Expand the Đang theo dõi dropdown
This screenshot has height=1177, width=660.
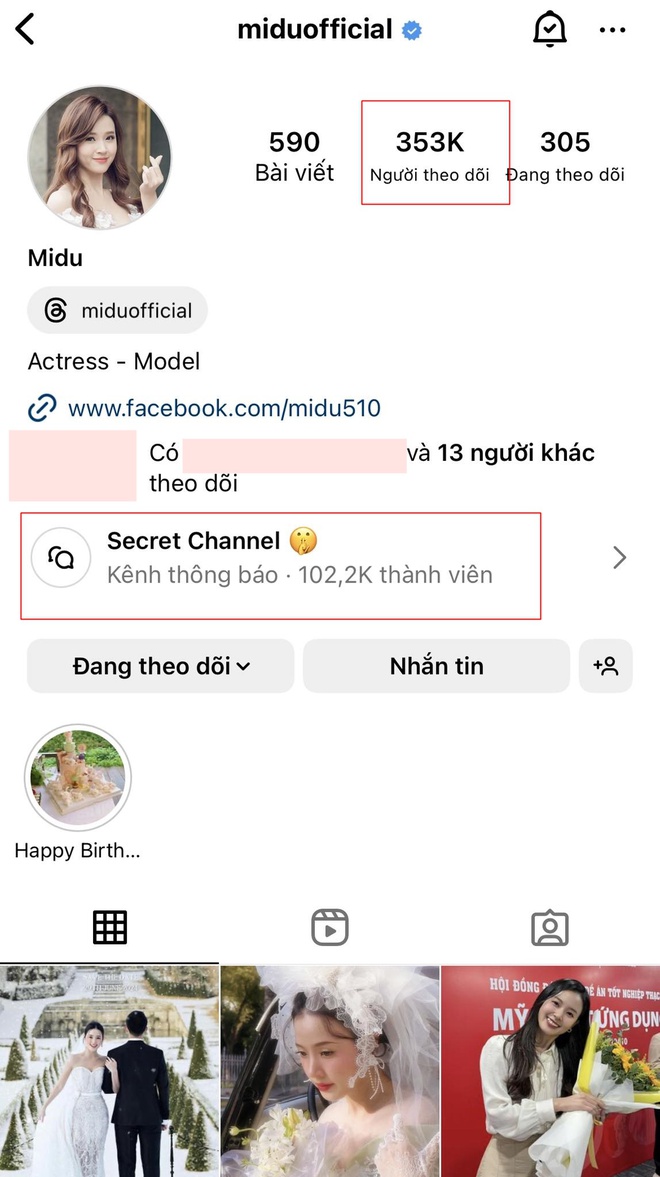pos(161,666)
